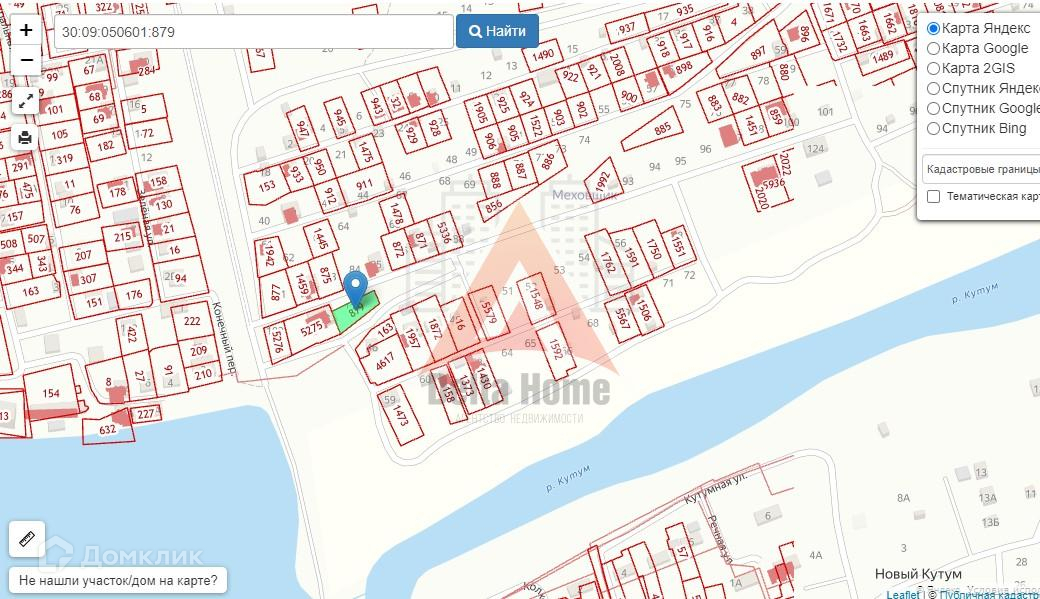1040x599 pixels.
Task: Open the ruler measurement tool
Action: 26,539
